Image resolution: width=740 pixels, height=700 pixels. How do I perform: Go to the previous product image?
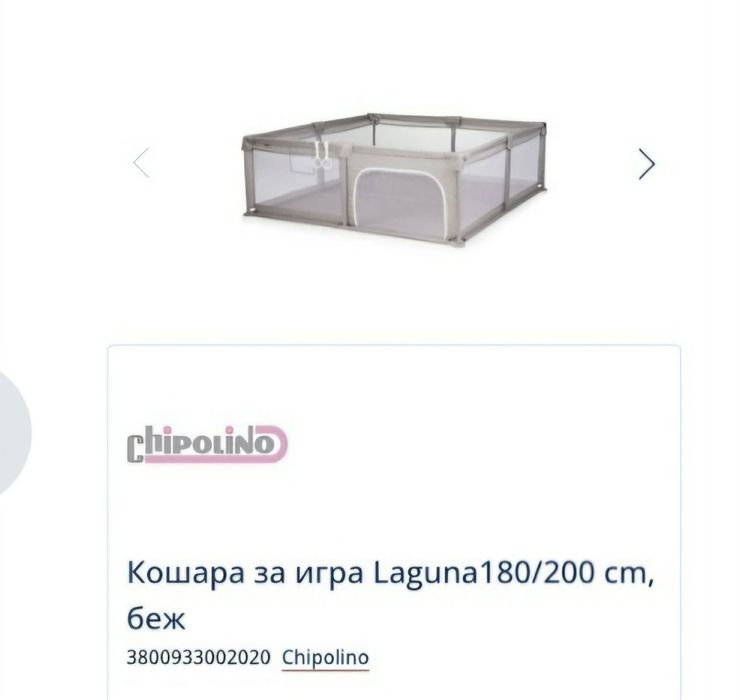(141, 163)
